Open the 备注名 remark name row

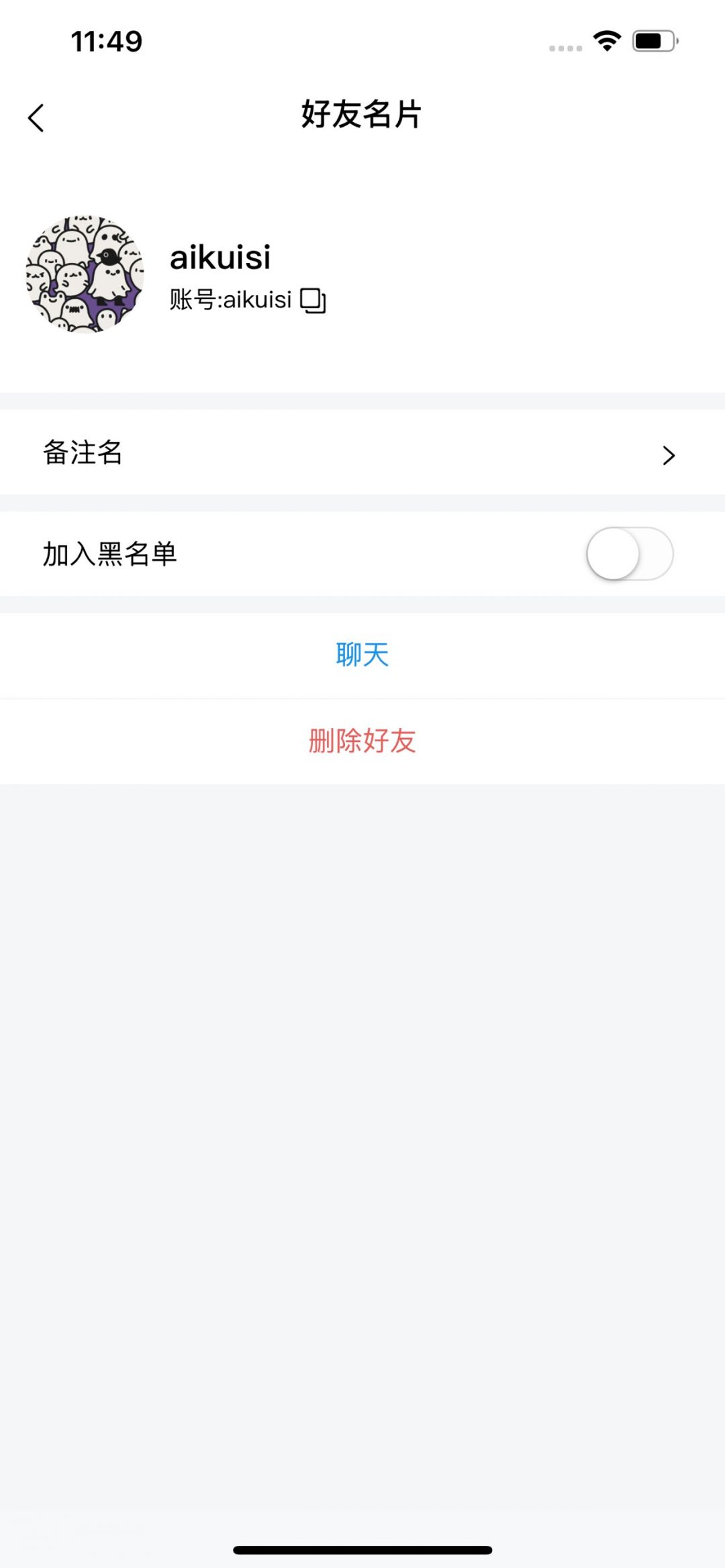point(362,453)
